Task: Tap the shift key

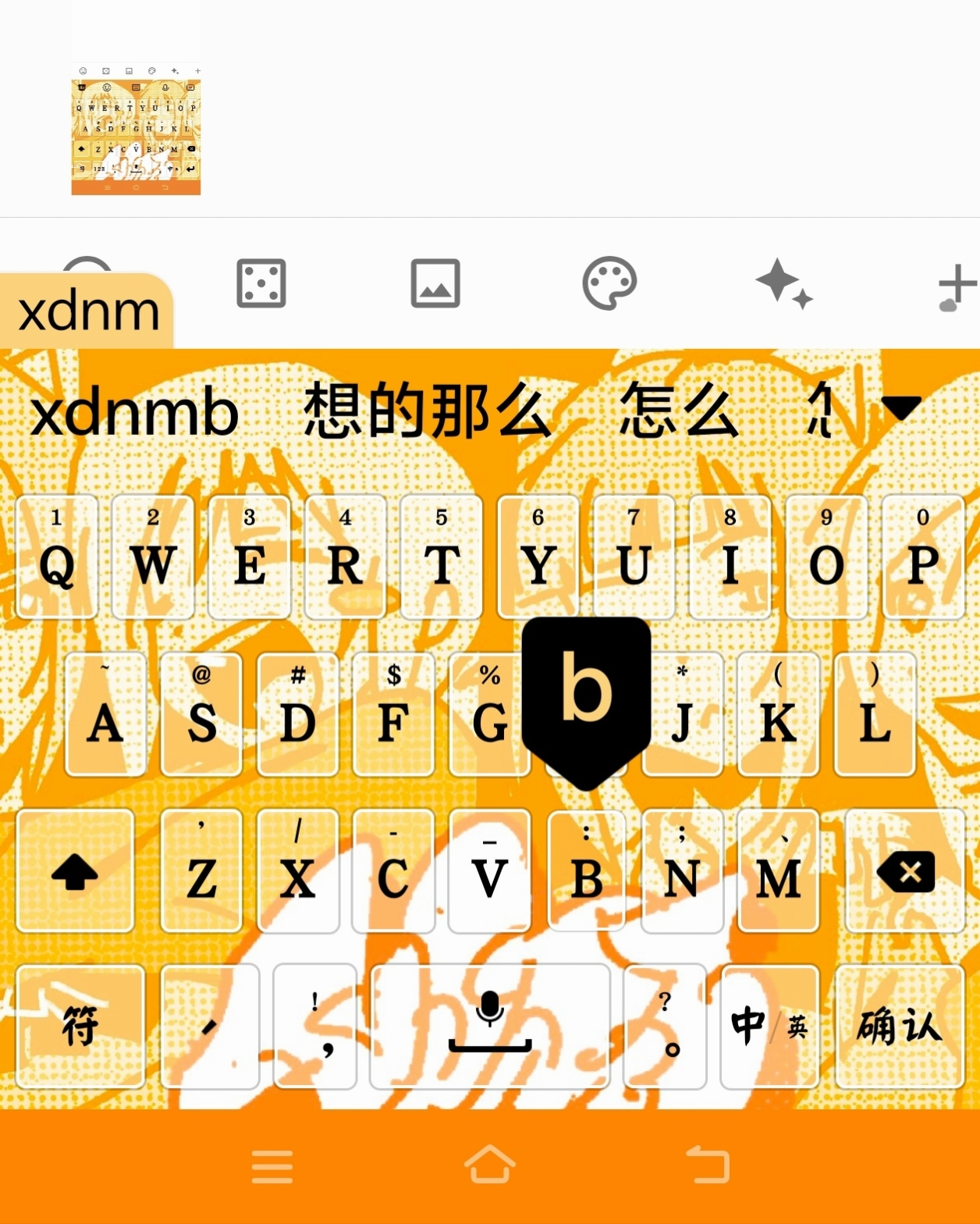Action: click(x=75, y=871)
